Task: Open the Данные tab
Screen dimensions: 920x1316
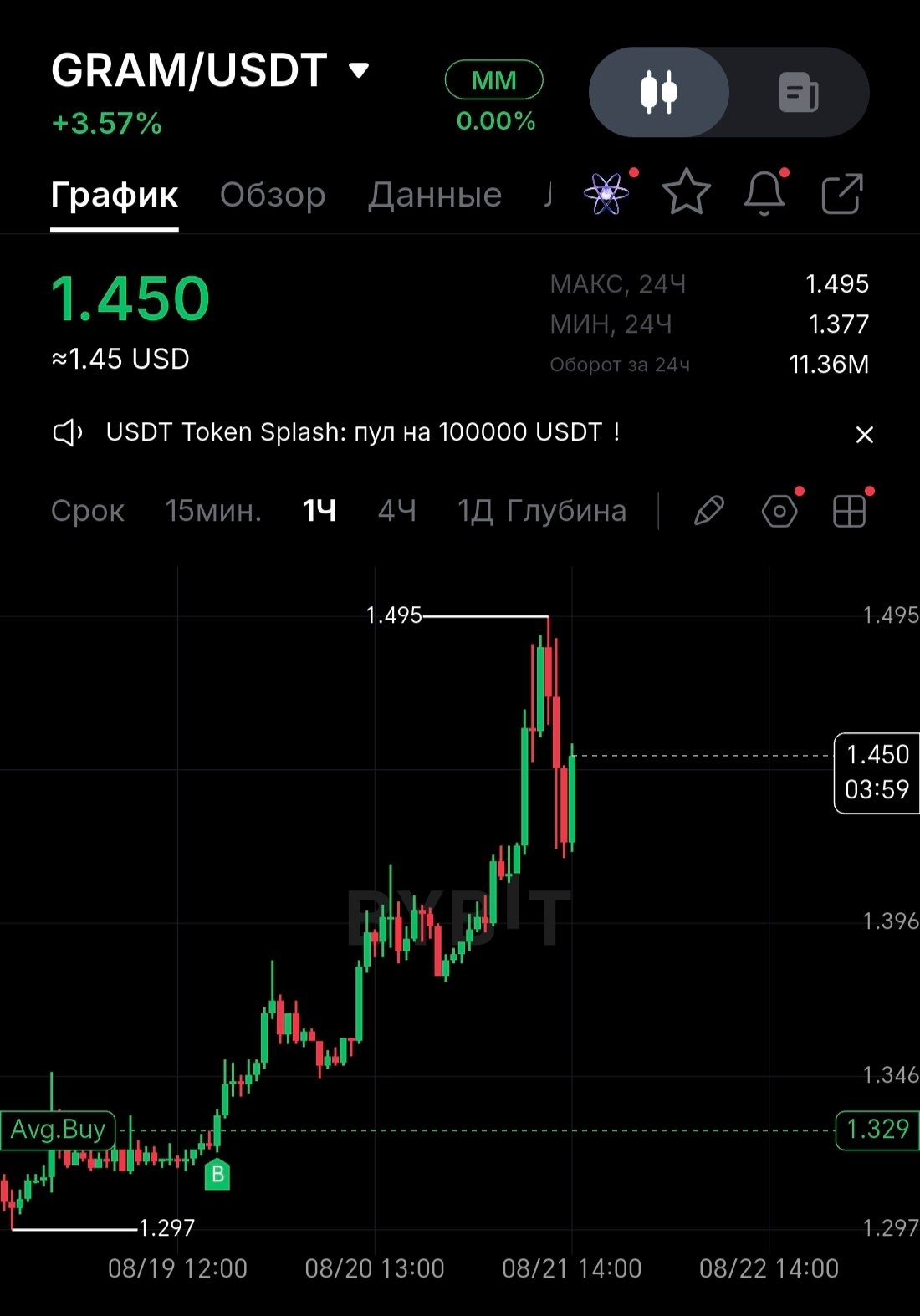Action: [x=435, y=194]
